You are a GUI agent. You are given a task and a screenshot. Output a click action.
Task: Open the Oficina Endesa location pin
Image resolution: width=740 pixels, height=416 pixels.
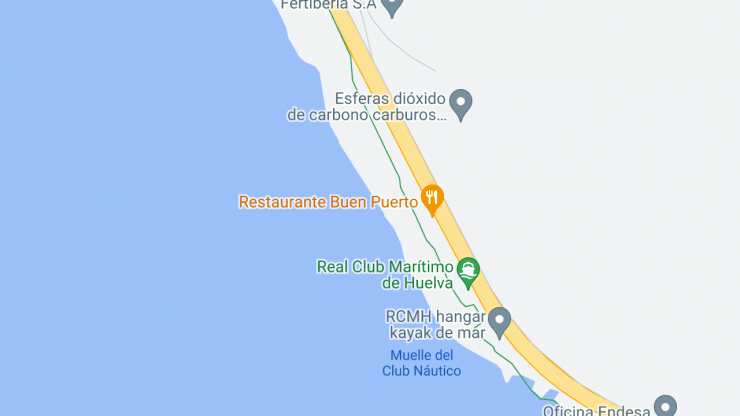(665, 407)
